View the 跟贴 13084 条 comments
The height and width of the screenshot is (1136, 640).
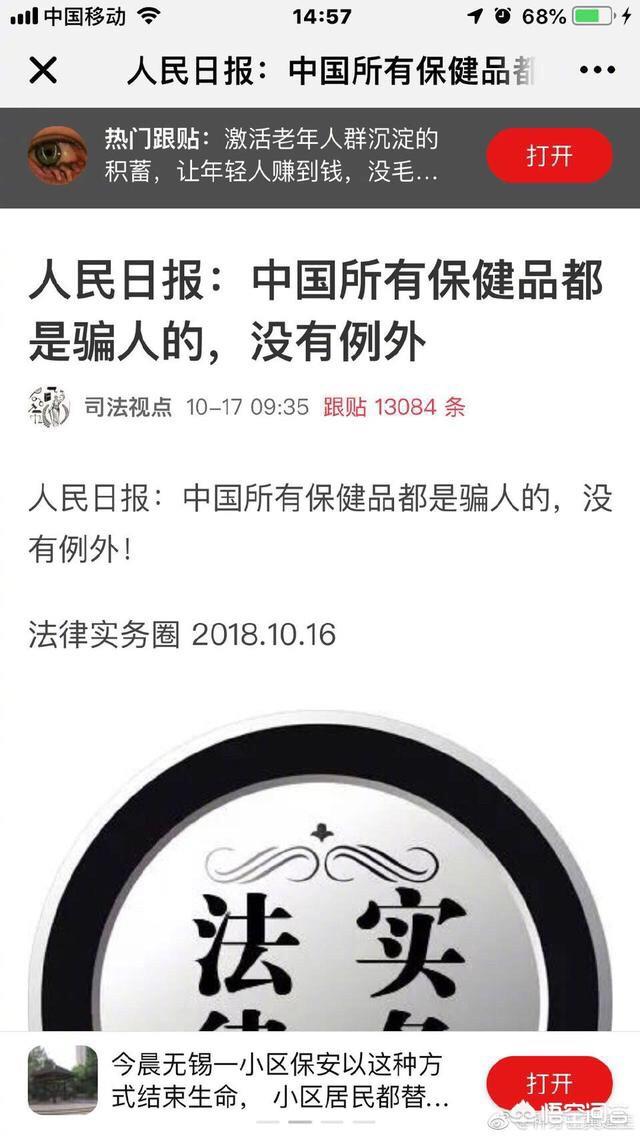(394, 407)
